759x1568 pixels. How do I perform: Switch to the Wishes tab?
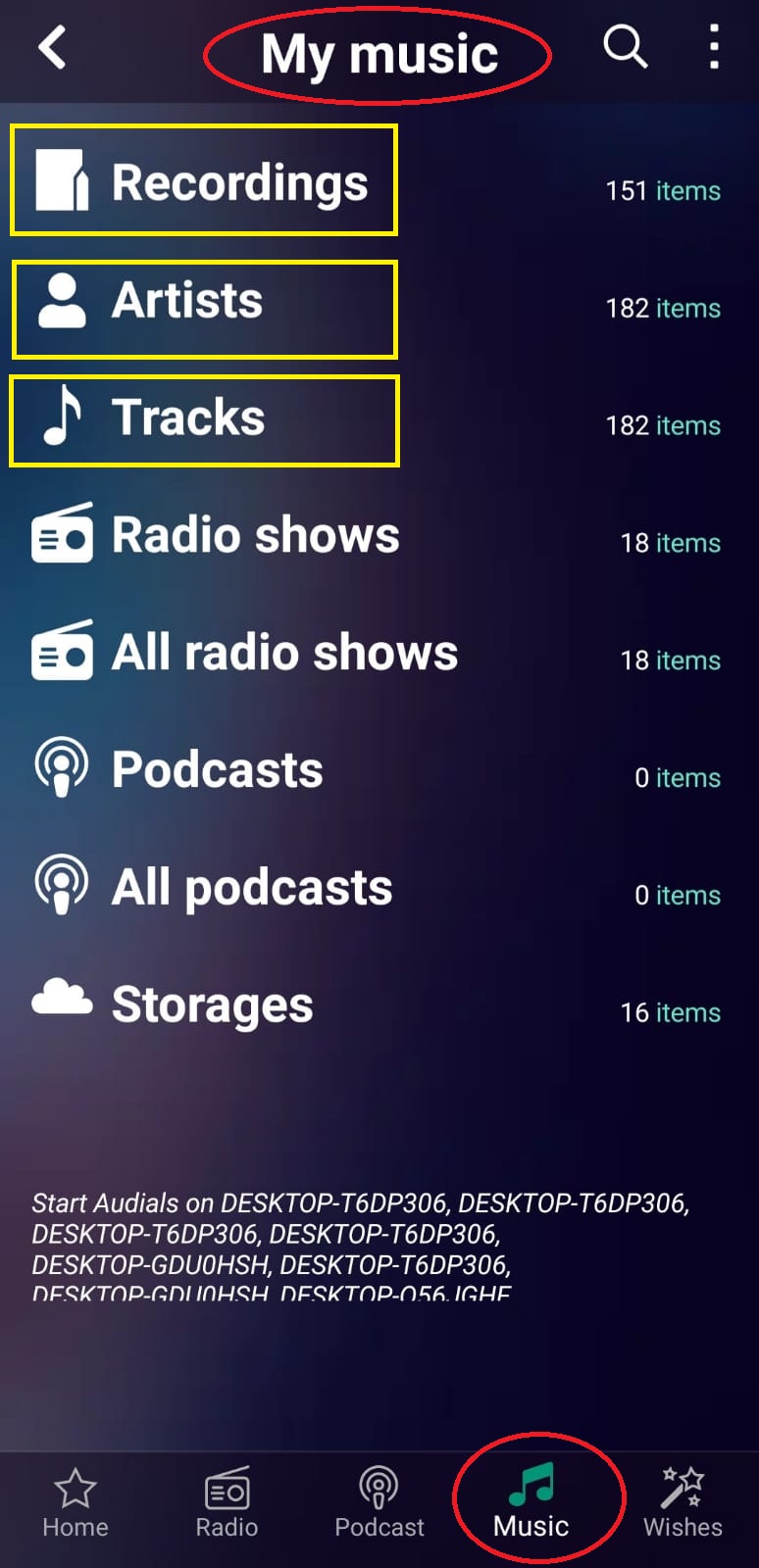tap(683, 1503)
